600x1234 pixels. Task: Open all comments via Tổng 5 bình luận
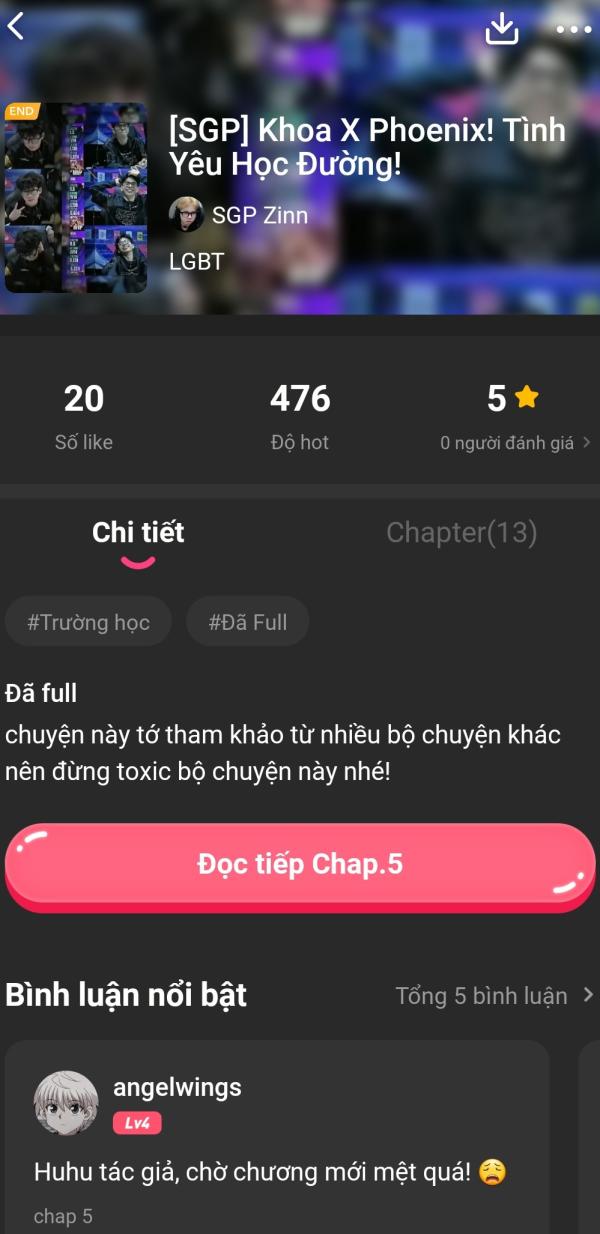pyautogui.click(x=494, y=995)
